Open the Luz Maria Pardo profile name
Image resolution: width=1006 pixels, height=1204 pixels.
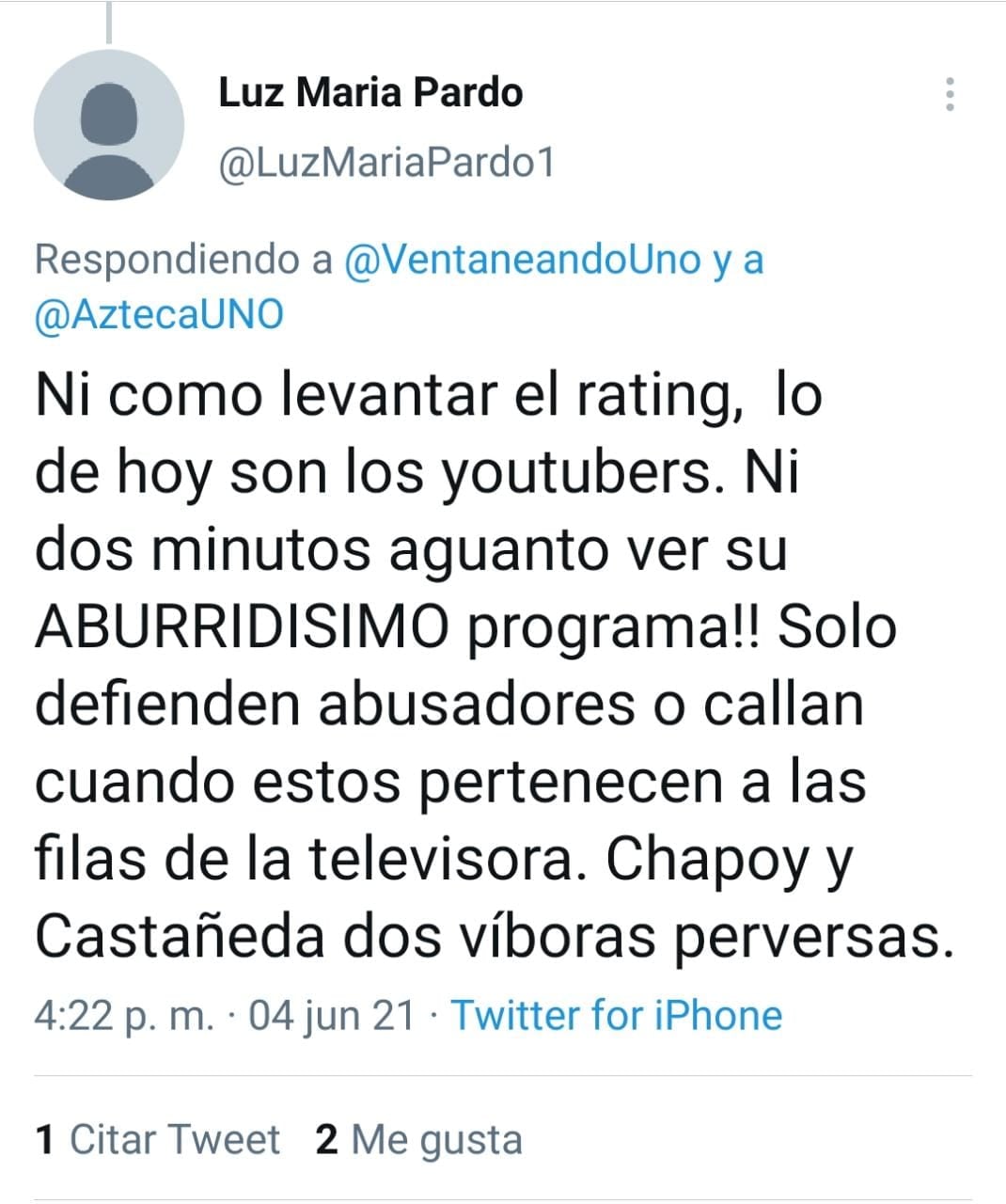370,92
